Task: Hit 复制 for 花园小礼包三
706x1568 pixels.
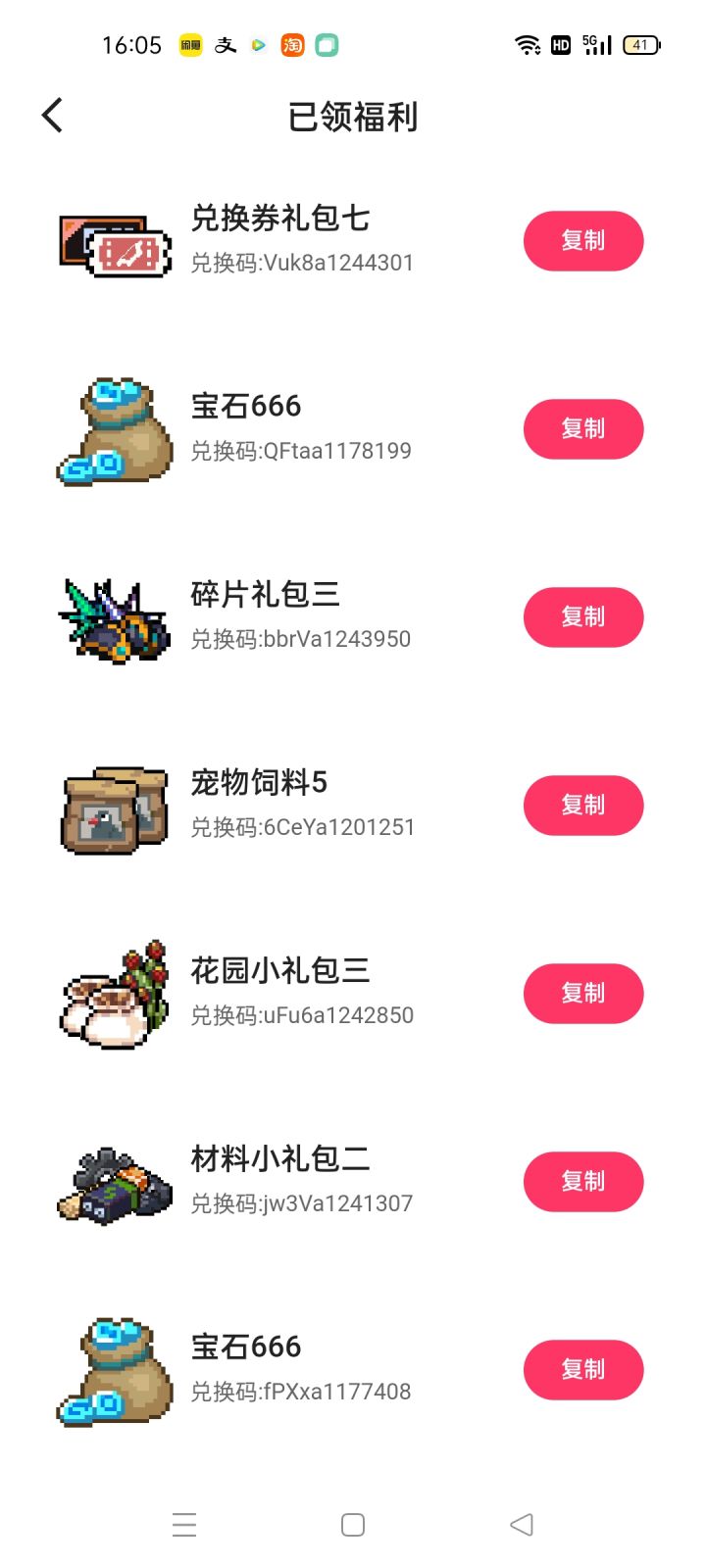Action: (582, 994)
